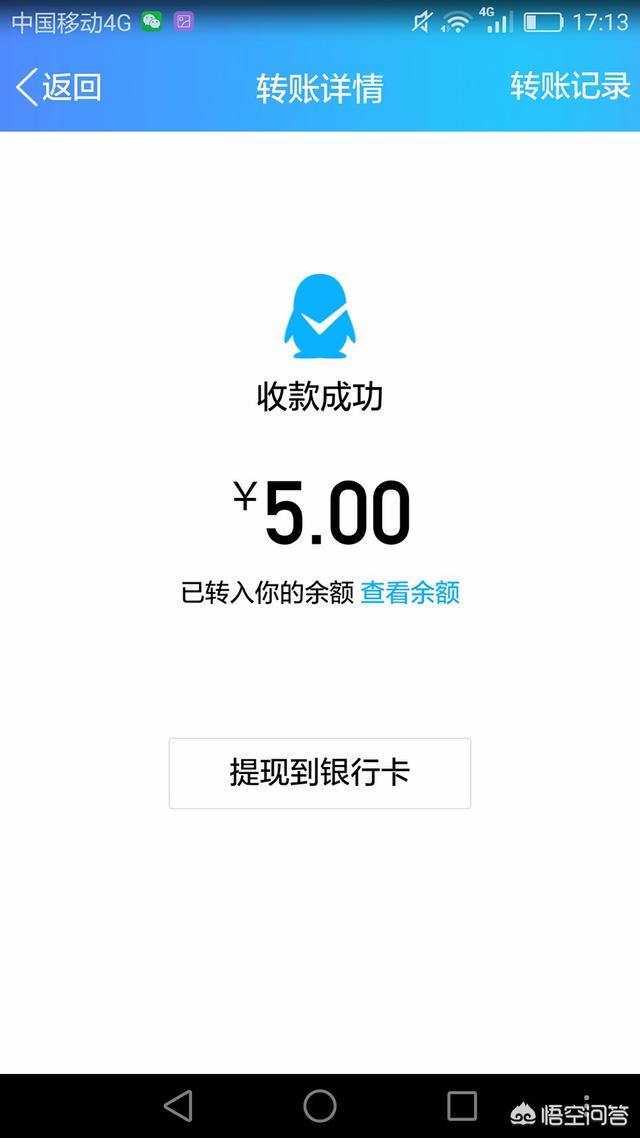The height and width of the screenshot is (1138, 640).
Task: Tap the system back triangle
Action: (179, 1106)
